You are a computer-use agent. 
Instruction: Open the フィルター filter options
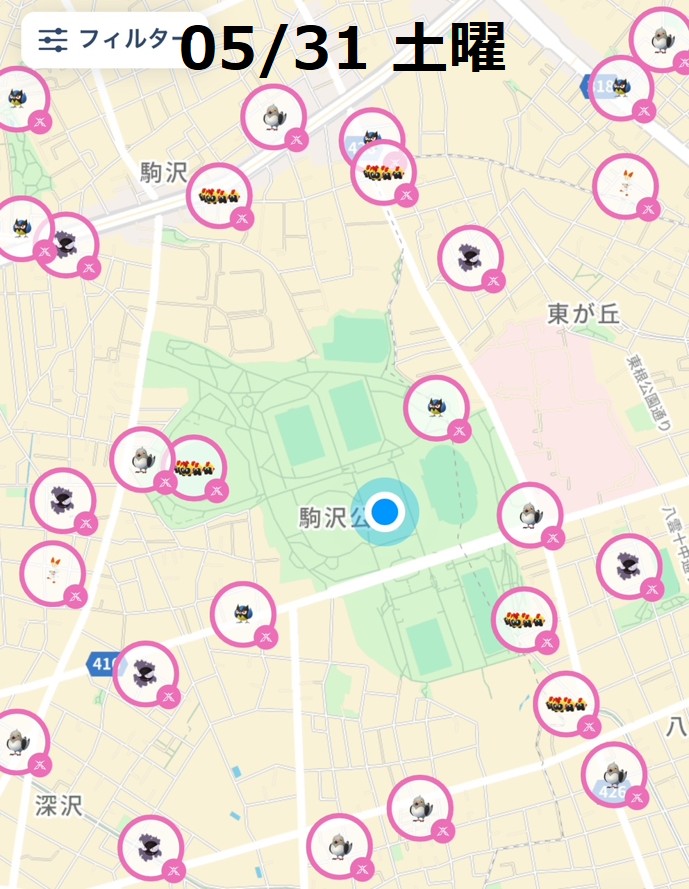click(x=100, y=40)
